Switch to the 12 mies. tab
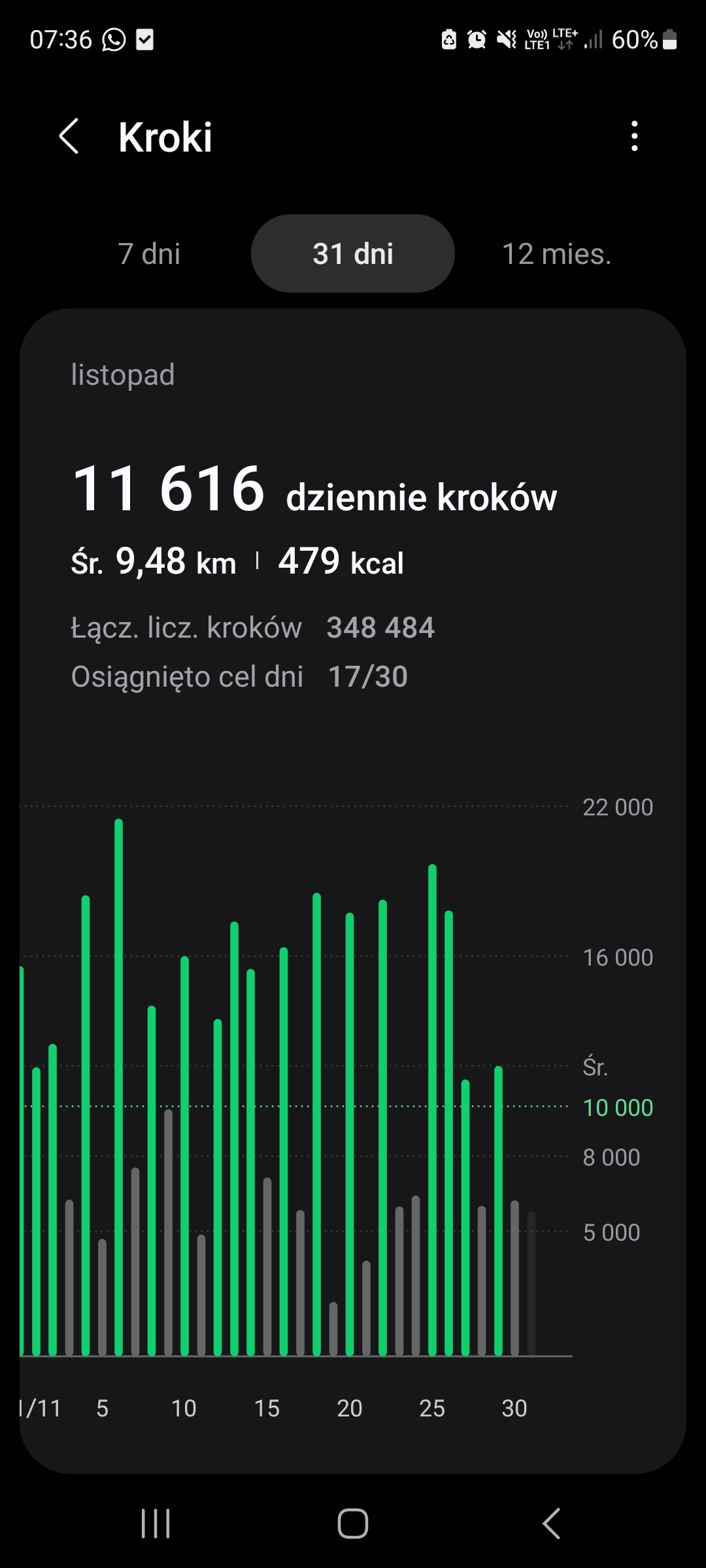Viewport: 706px width, 1568px height. coord(556,253)
